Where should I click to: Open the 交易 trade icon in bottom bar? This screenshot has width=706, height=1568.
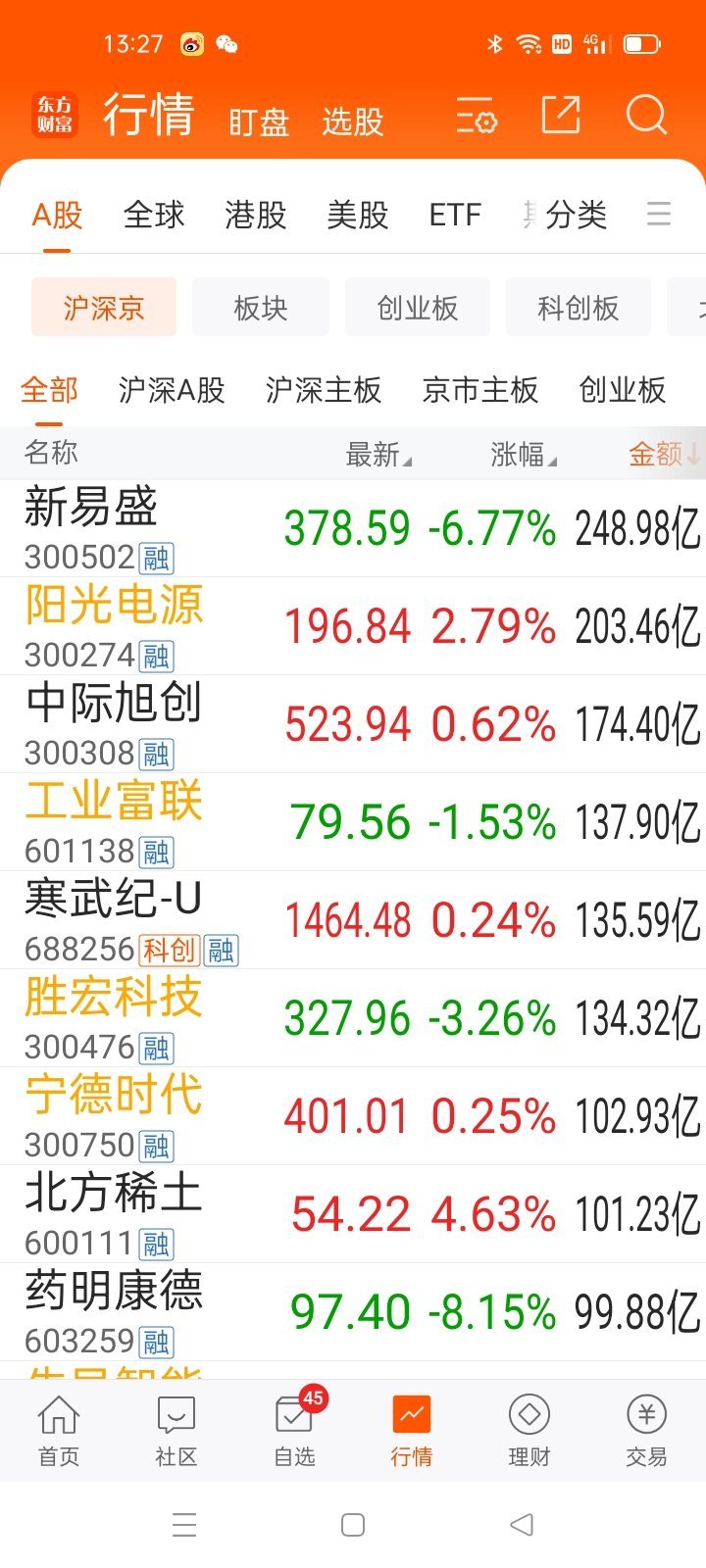645,1431
